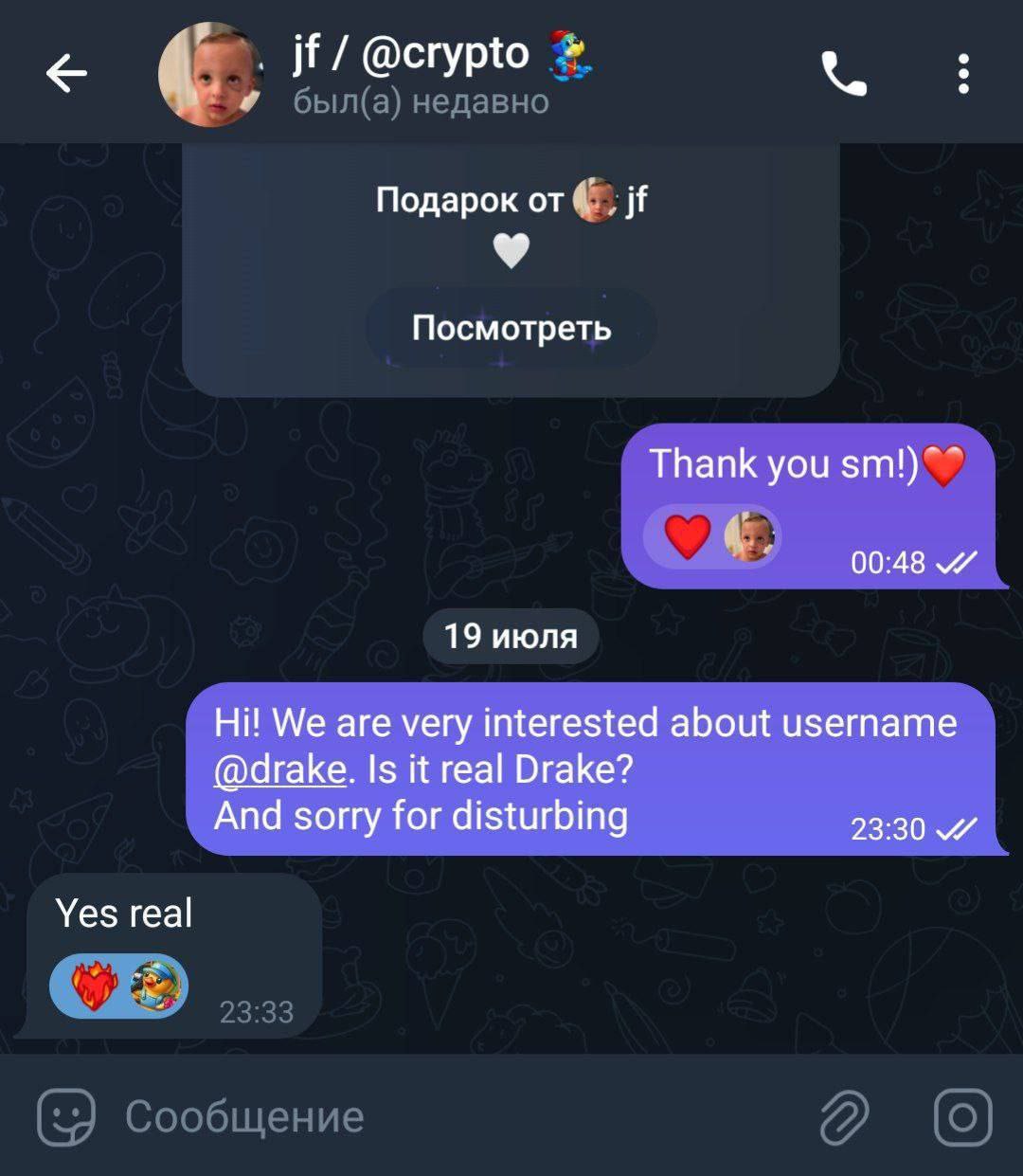Tap the Посмотреть button on the gift

[511, 328]
